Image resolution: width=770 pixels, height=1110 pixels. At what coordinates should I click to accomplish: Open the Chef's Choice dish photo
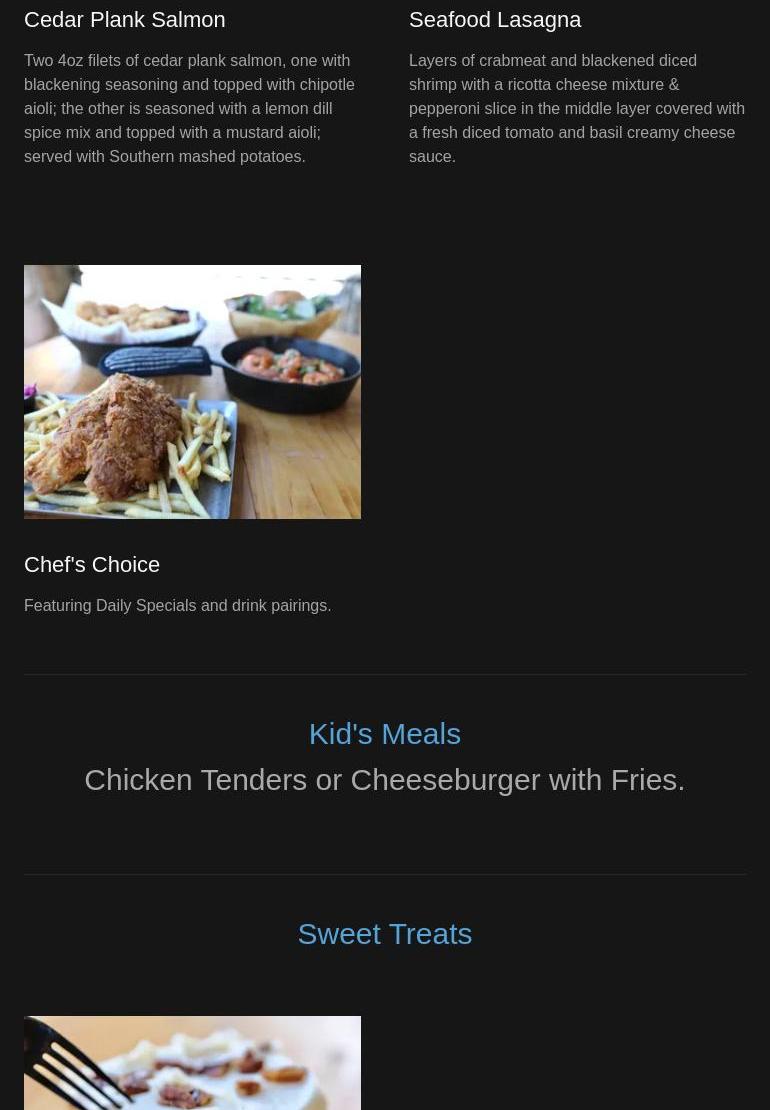(192, 391)
